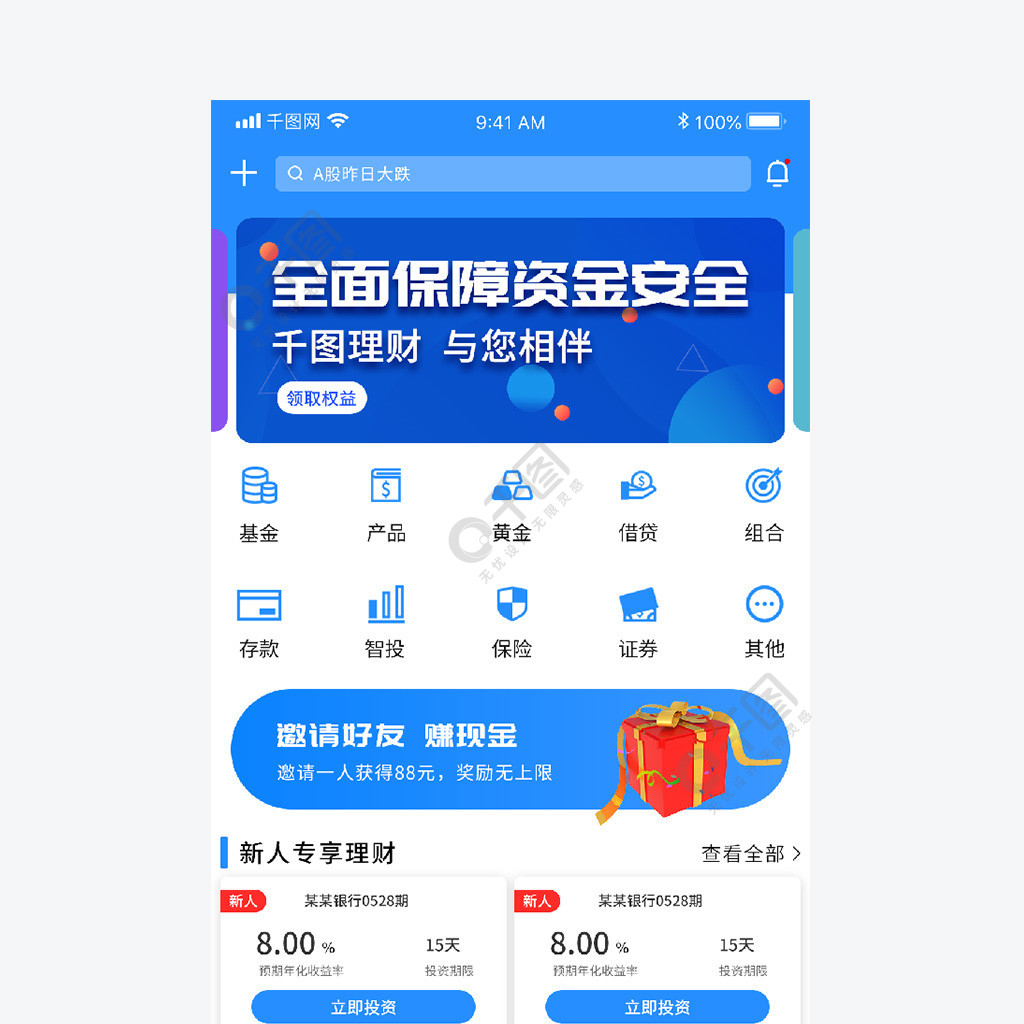The height and width of the screenshot is (1024, 1024).
Task: Open the 基金 section
Action: click(x=259, y=504)
